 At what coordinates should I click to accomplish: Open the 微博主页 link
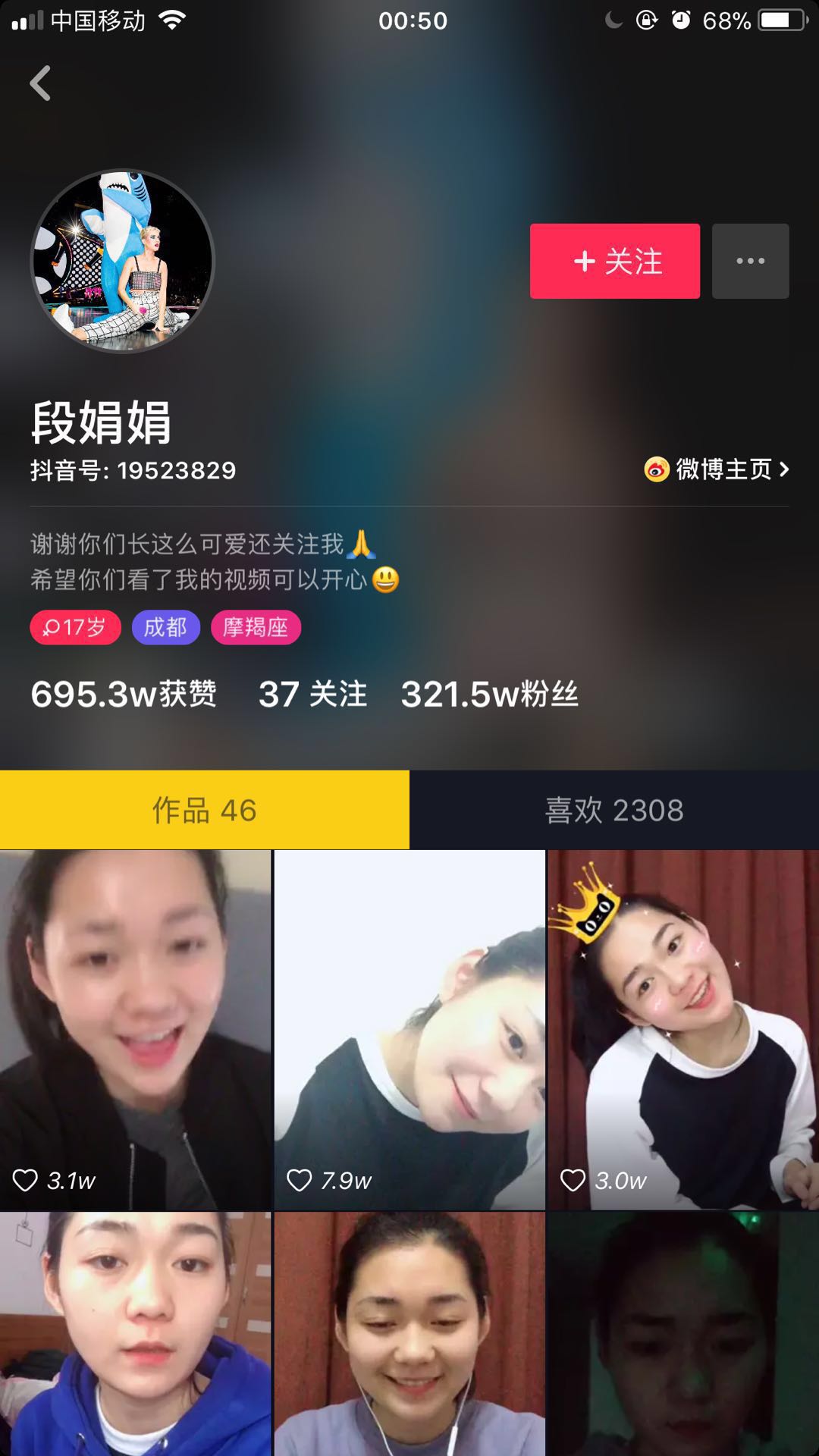click(717, 469)
